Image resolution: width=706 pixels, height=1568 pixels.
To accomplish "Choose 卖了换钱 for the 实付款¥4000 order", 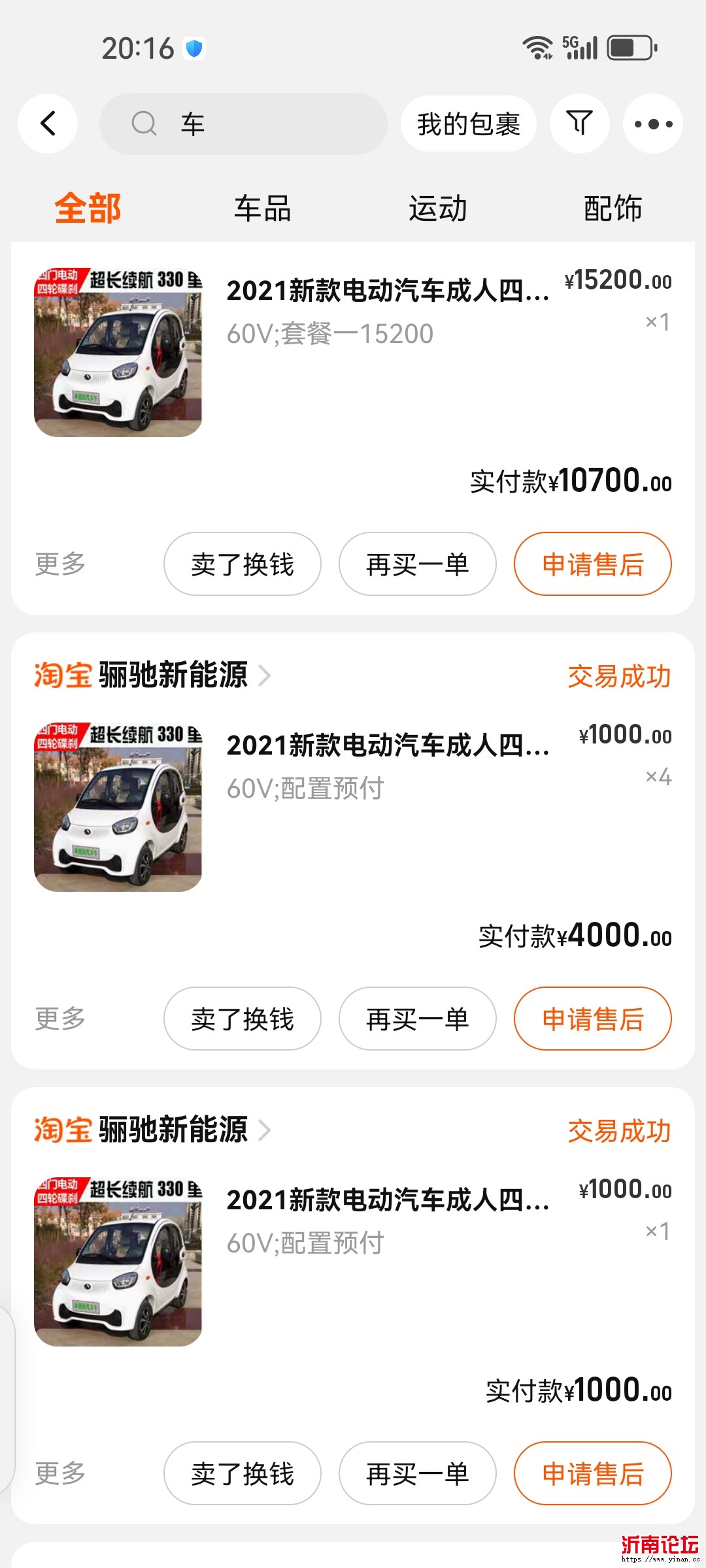I will 242,1019.
